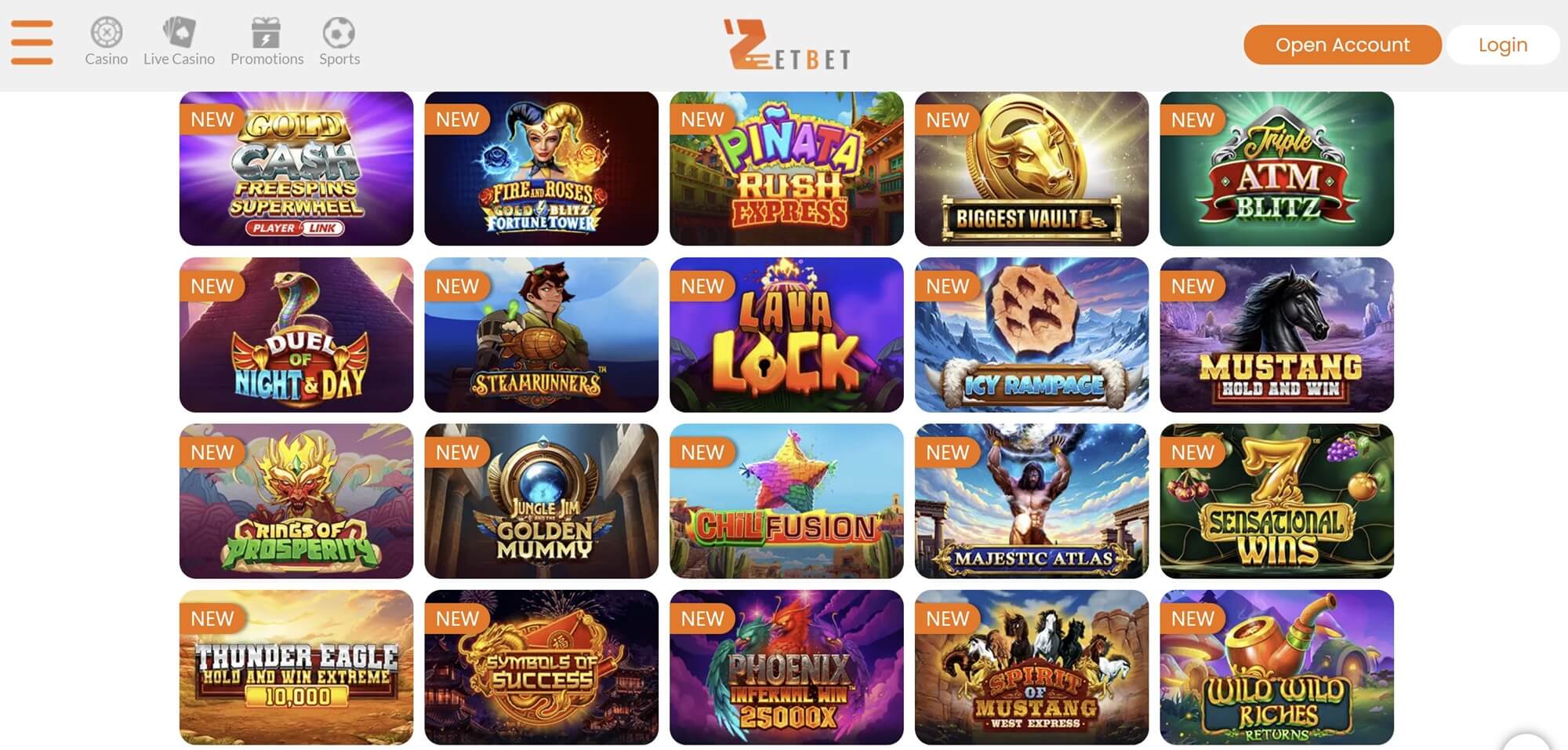1568x750 pixels.
Task: Tap the Login button
Action: click(1502, 45)
